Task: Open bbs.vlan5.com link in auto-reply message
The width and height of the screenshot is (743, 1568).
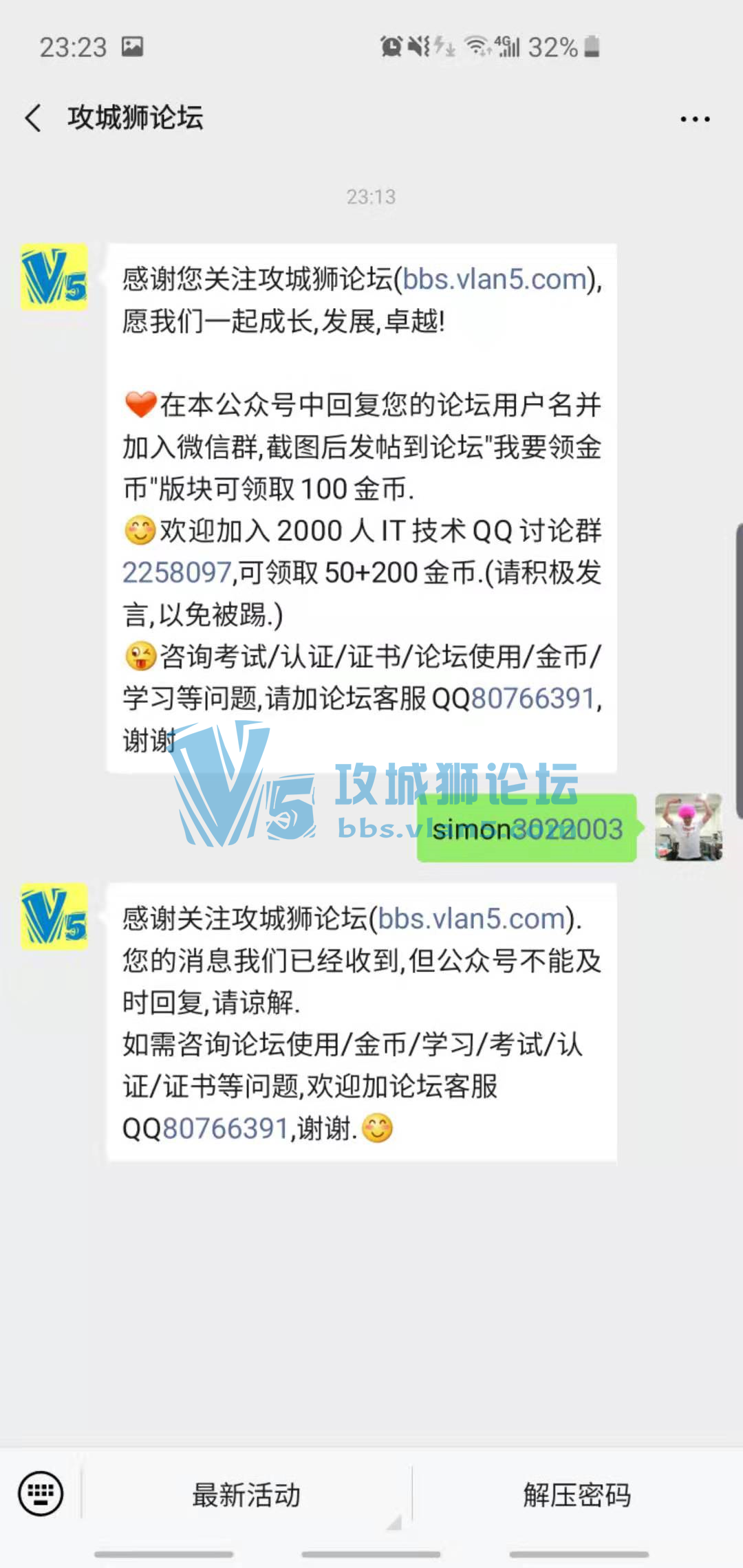Action: (471, 919)
